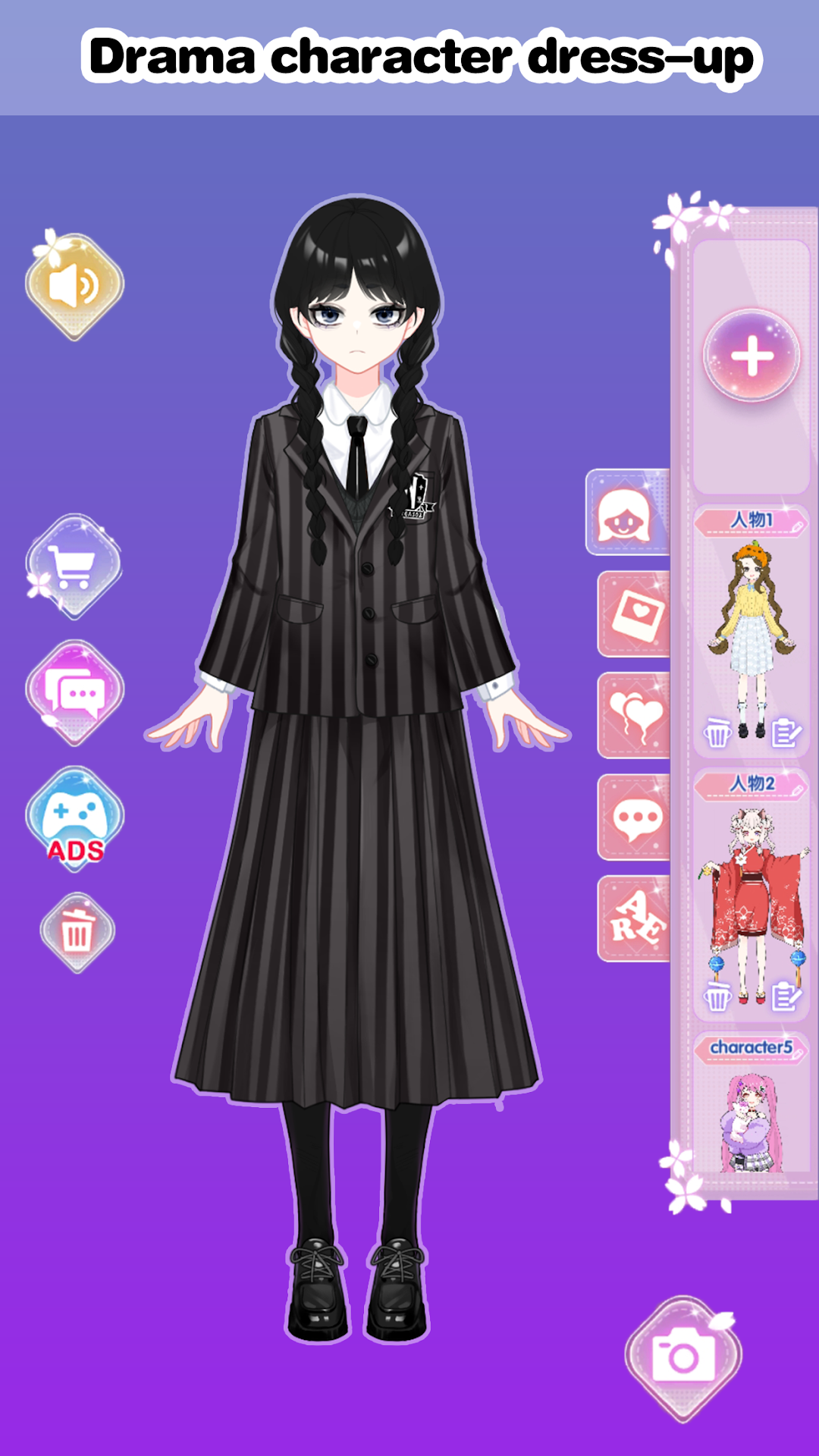This screenshot has height=1456, width=819.
Task: Switch to the speech bubble tab
Action: 635,817
